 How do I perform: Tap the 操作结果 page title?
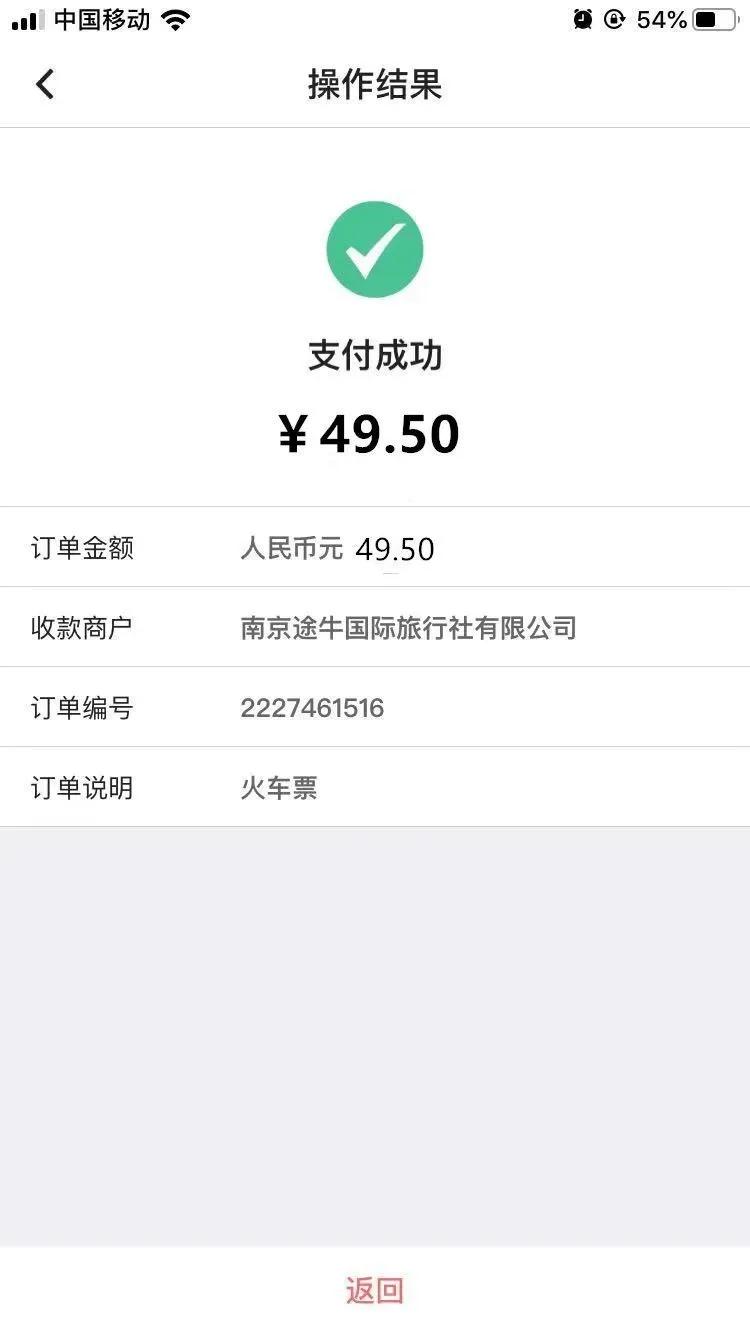[x=375, y=85]
